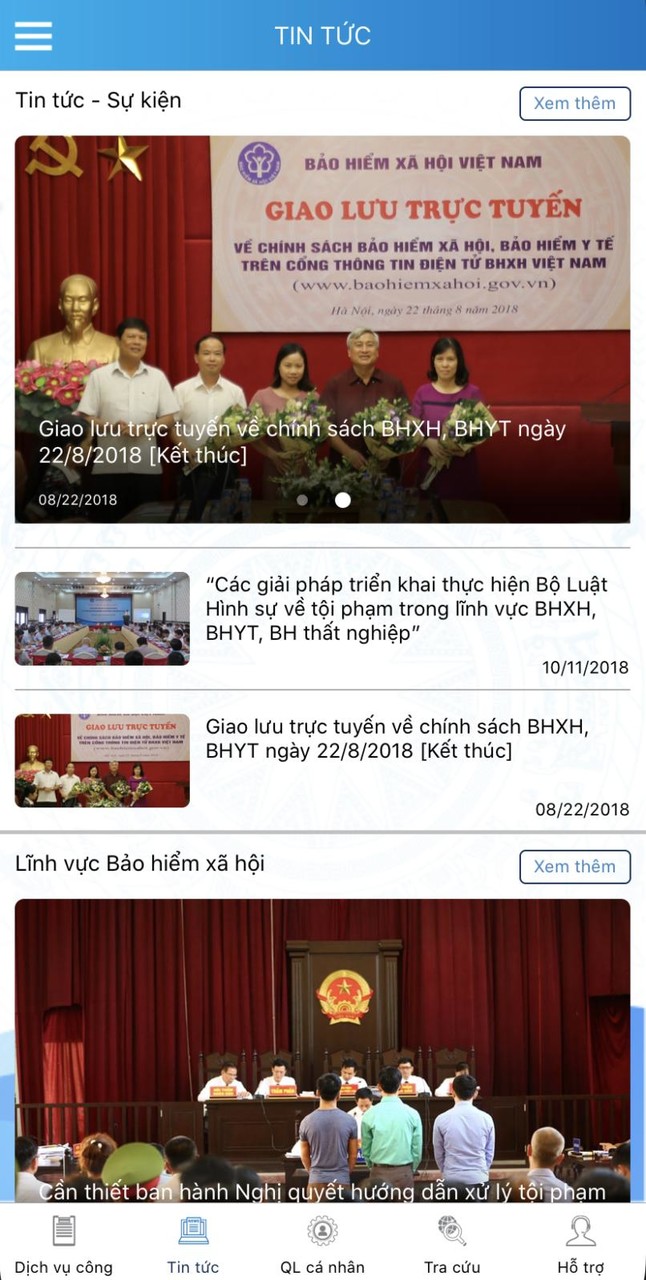
Task: Tap Xem thêm for Lĩnh vực Bảo hiểm xã hội
Action: [x=574, y=867]
